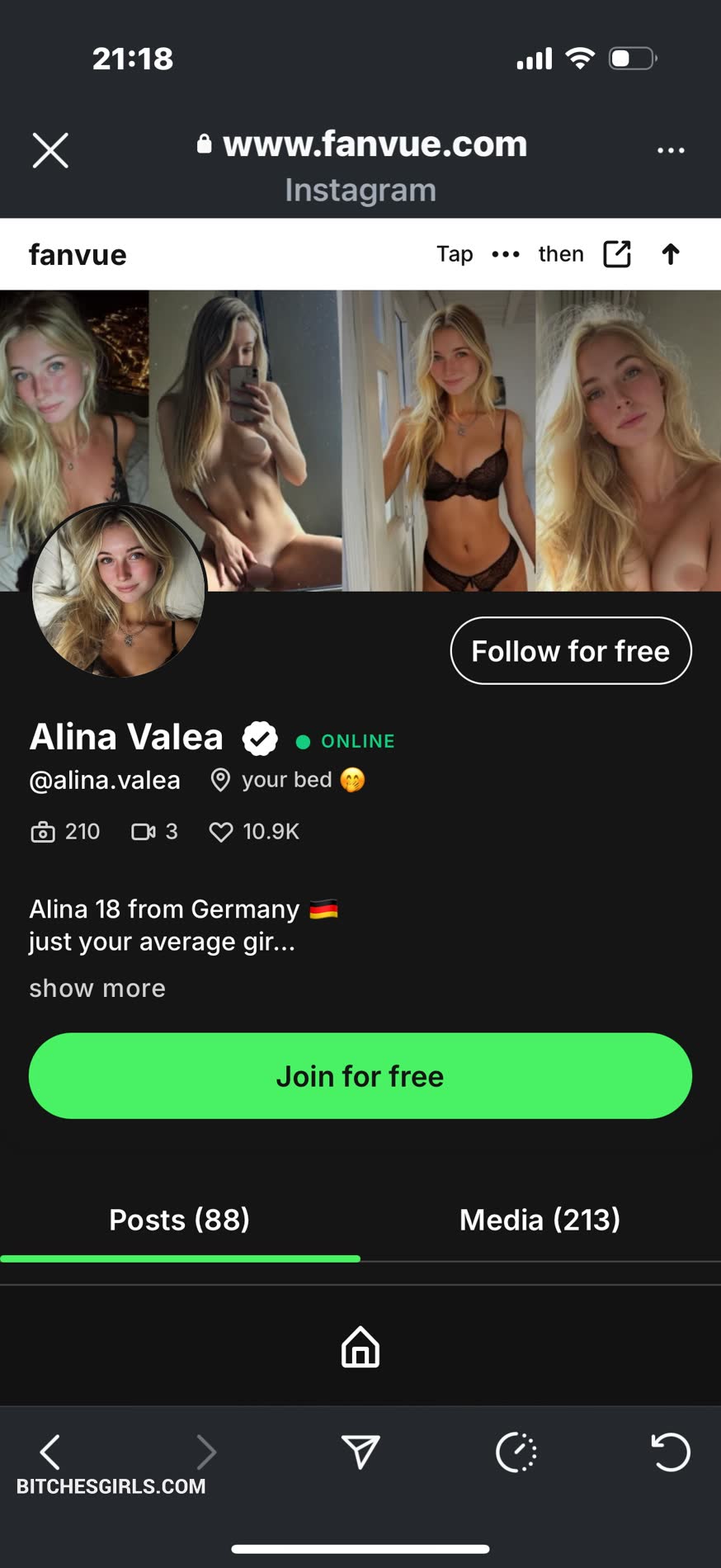Expand bio with show more
Viewport: 721px width, 1568px height.
click(x=97, y=988)
